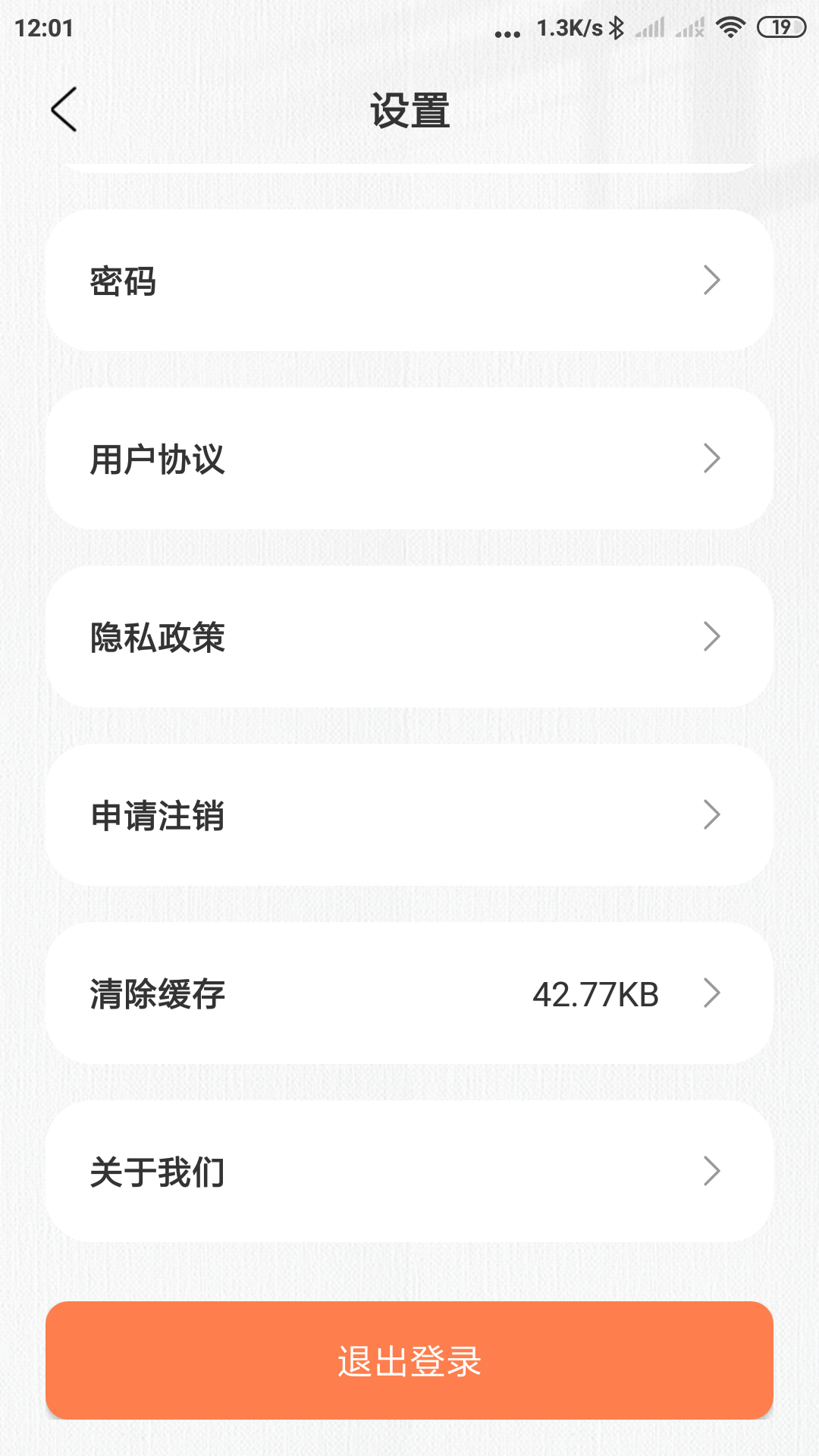Open the 关于我们 about page

pyautogui.click(x=409, y=1171)
